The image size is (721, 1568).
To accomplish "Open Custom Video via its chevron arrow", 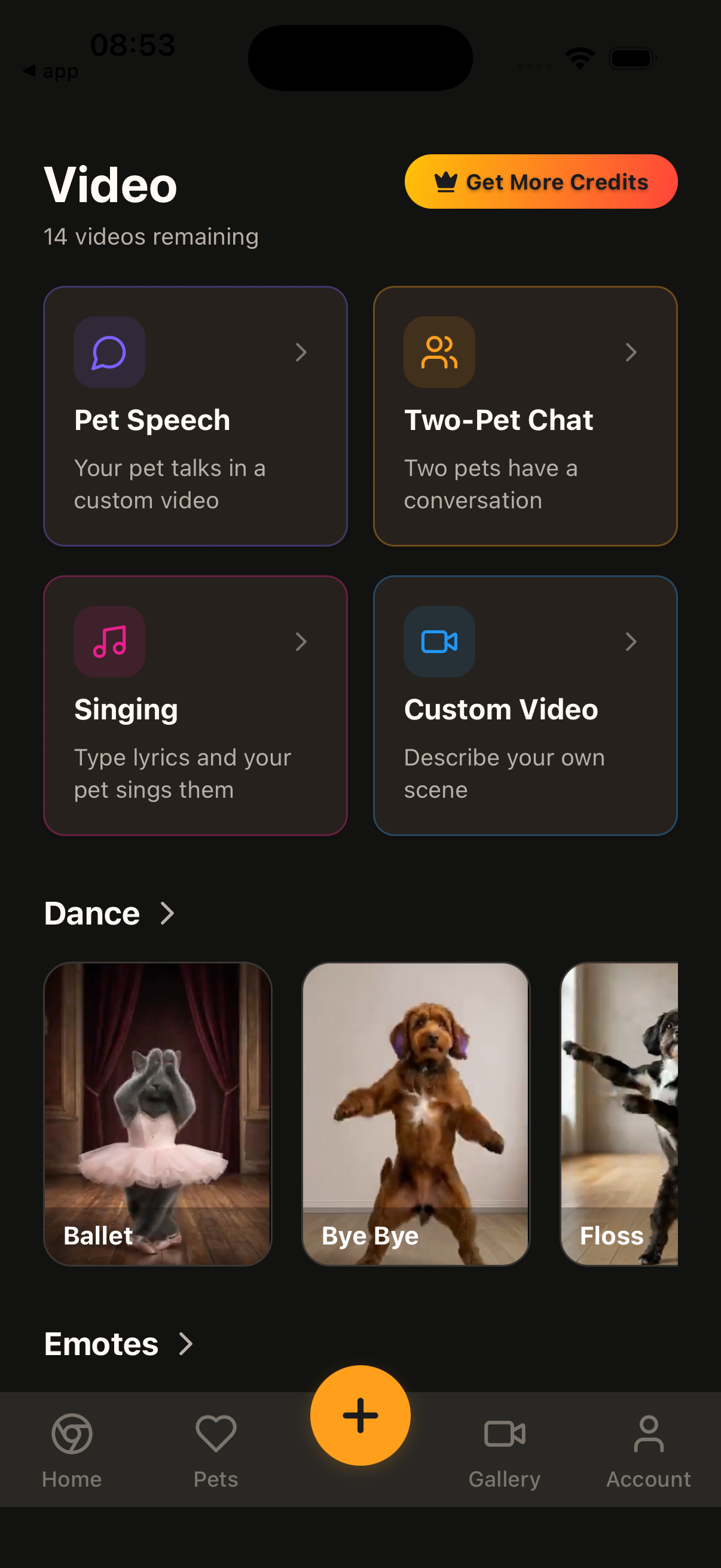I will [631, 642].
